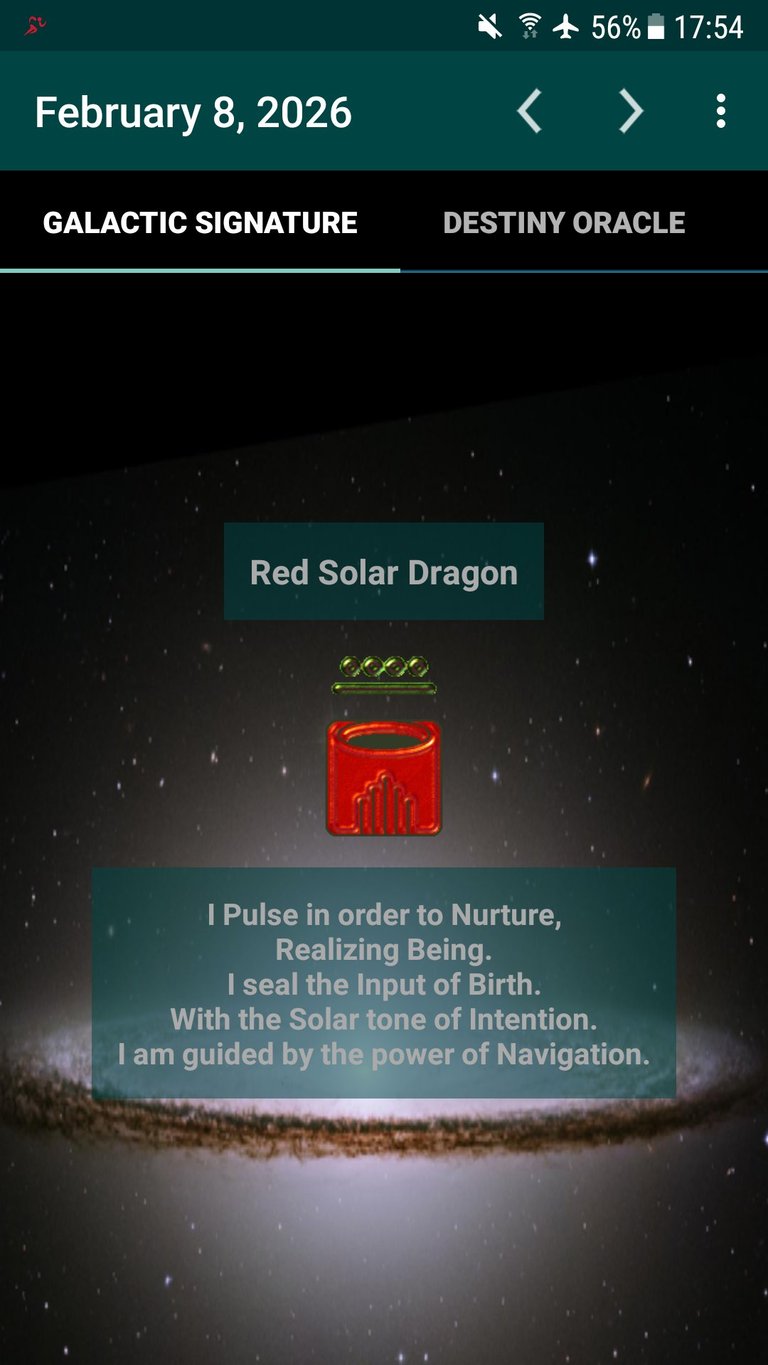Go to the next day
The image size is (768, 1365).
pyautogui.click(x=630, y=111)
